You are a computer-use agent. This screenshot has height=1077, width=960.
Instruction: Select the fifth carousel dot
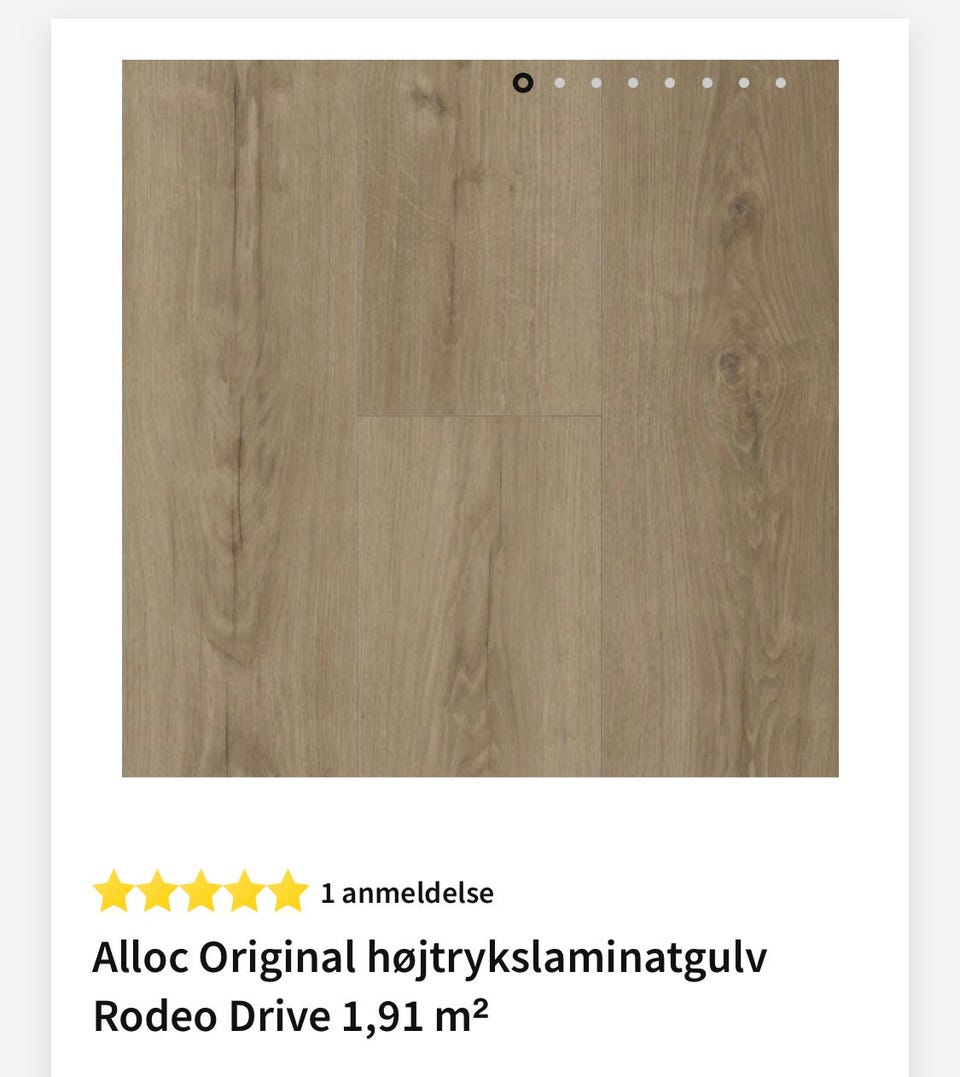pyautogui.click(x=669, y=83)
